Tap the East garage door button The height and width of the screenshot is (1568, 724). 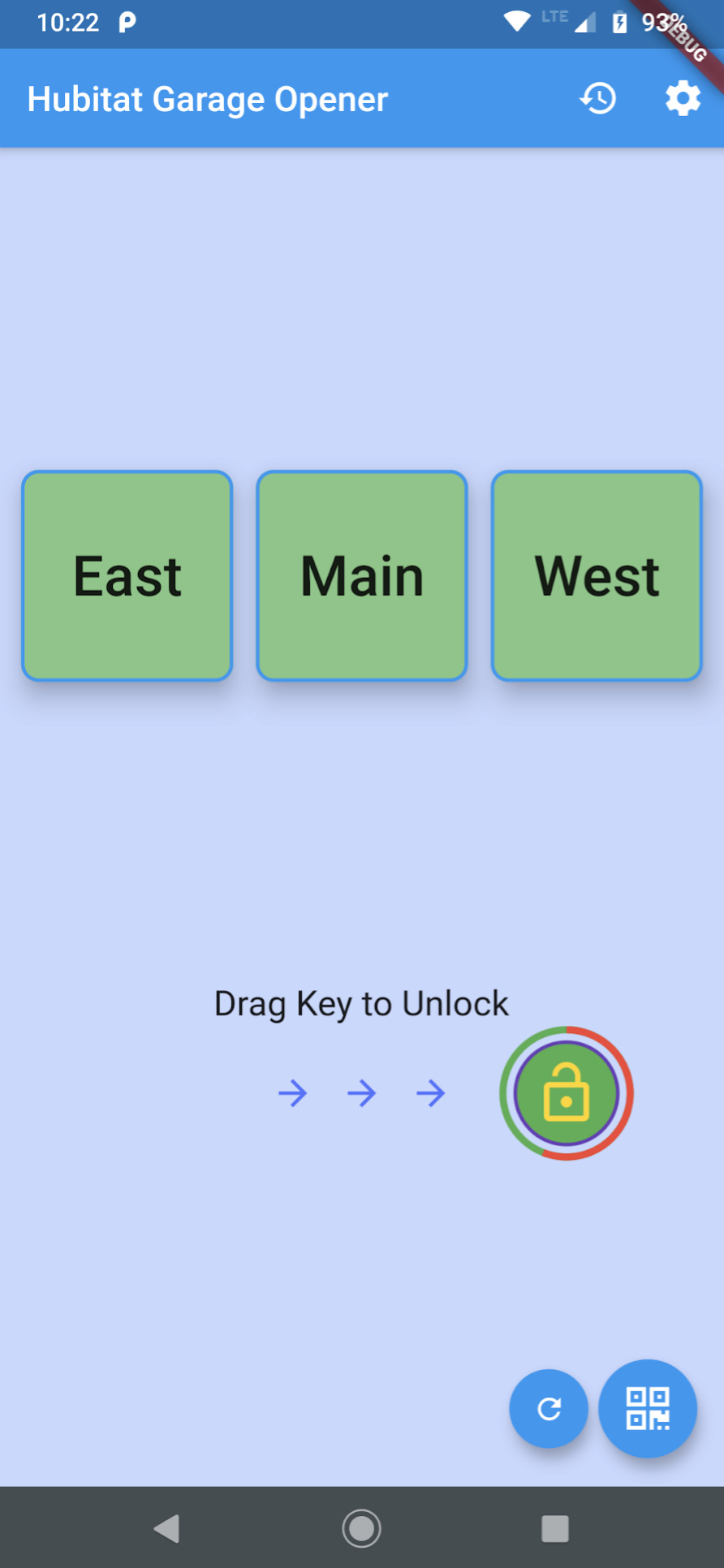pos(127,575)
